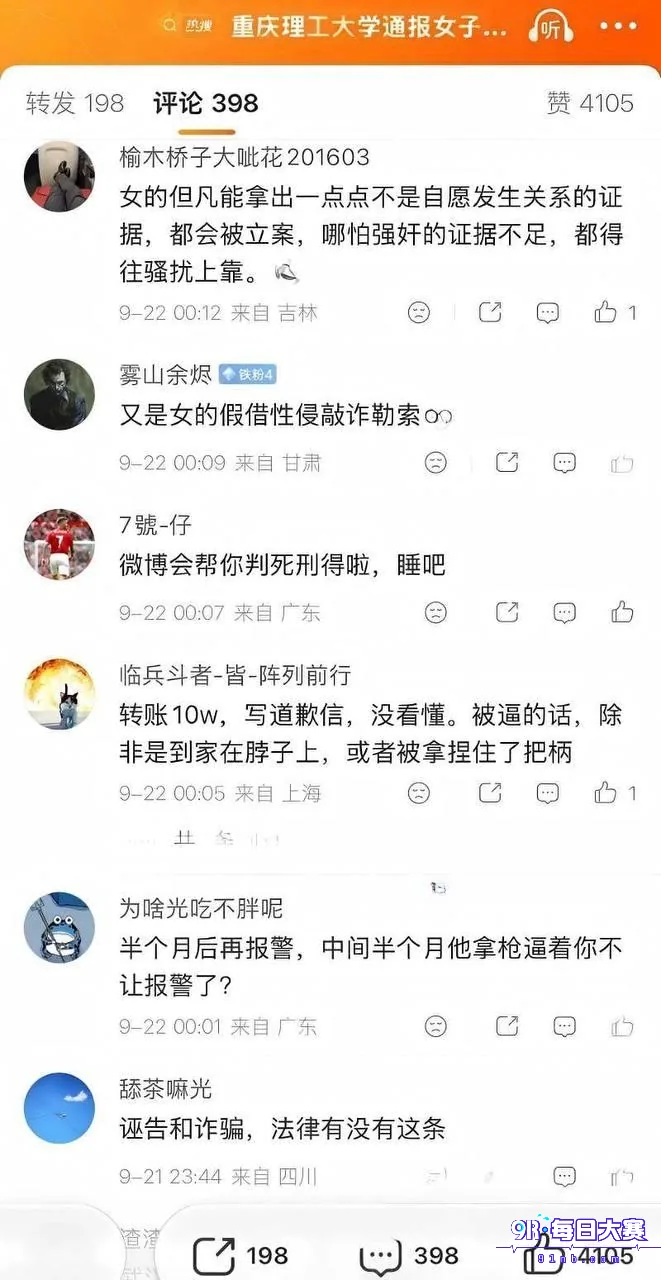Share 榆木桥子大呲花201603's comment
This screenshot has height=1280, width=661.
pyautogui.click(x=490, y=312)
